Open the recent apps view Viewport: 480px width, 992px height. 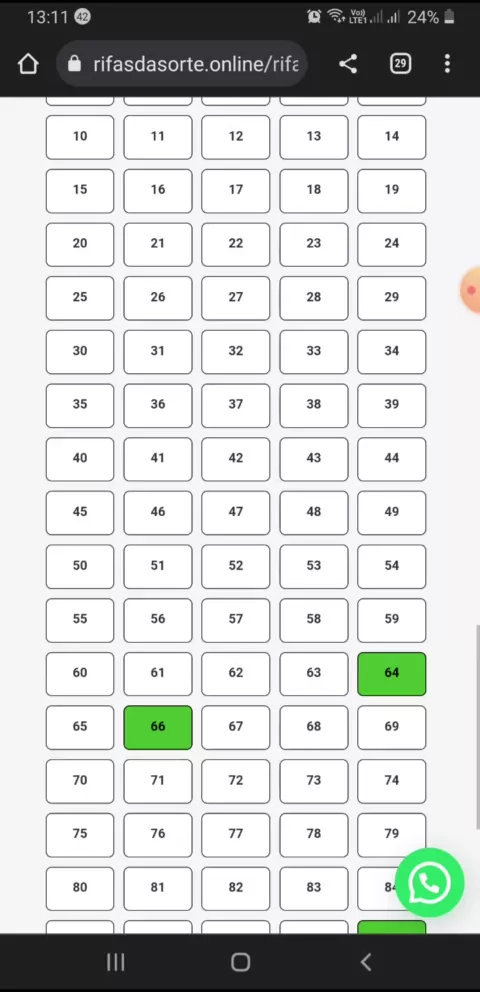coord(115,962)
